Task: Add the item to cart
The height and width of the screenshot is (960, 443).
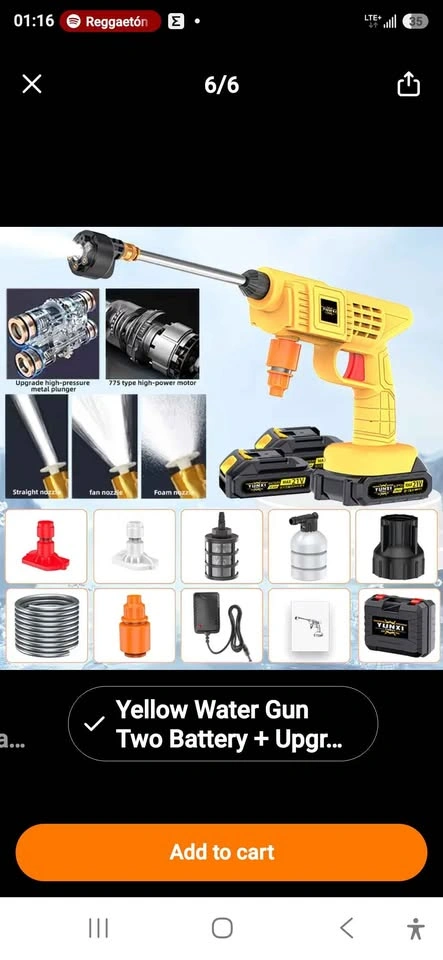Action: click(x=222, y=852)
